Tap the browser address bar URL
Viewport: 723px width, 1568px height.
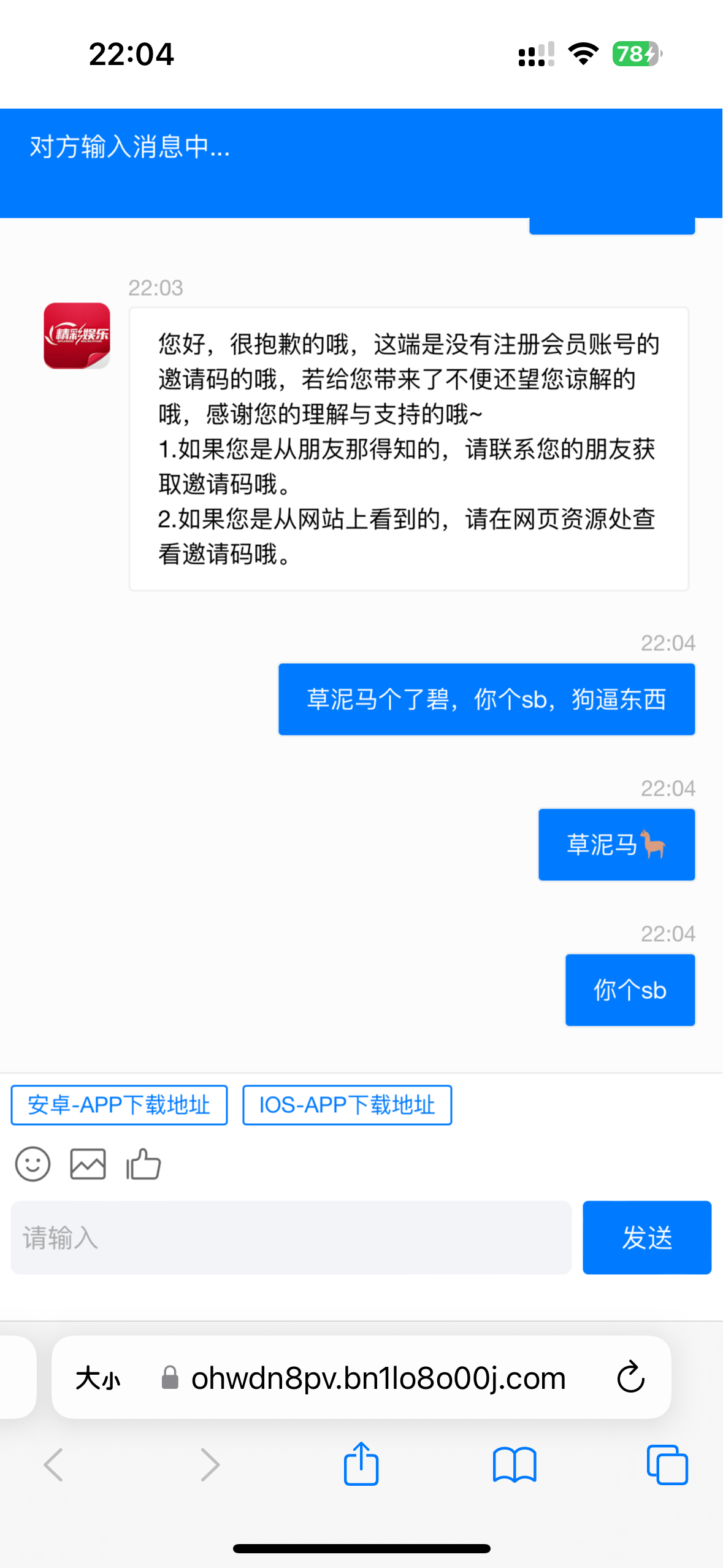378,1378
